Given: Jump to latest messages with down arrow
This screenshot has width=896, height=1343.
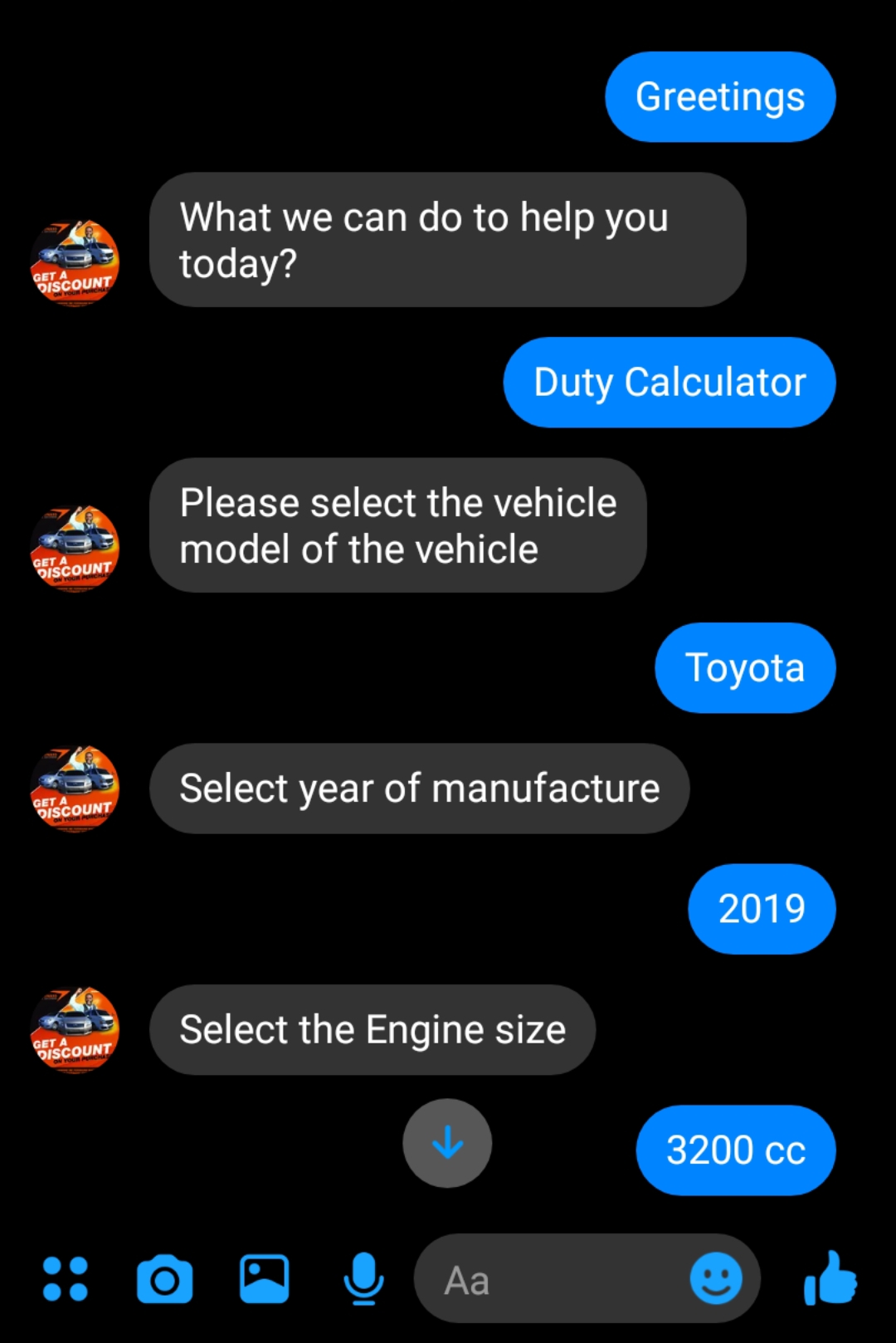Looking at the screenshot, I should (447, 1143).
